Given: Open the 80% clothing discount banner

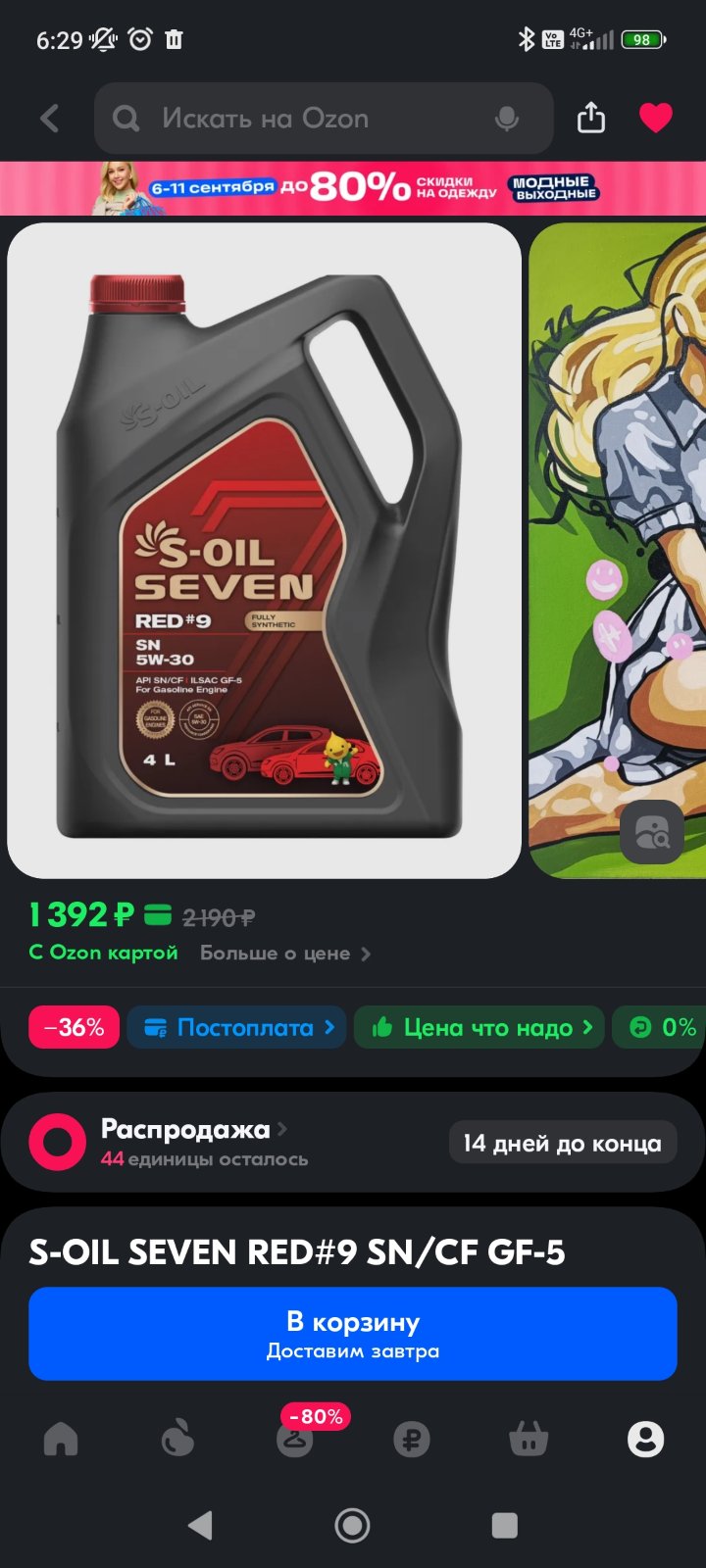Looking at the screenshot, I should (x=353, y=187).
